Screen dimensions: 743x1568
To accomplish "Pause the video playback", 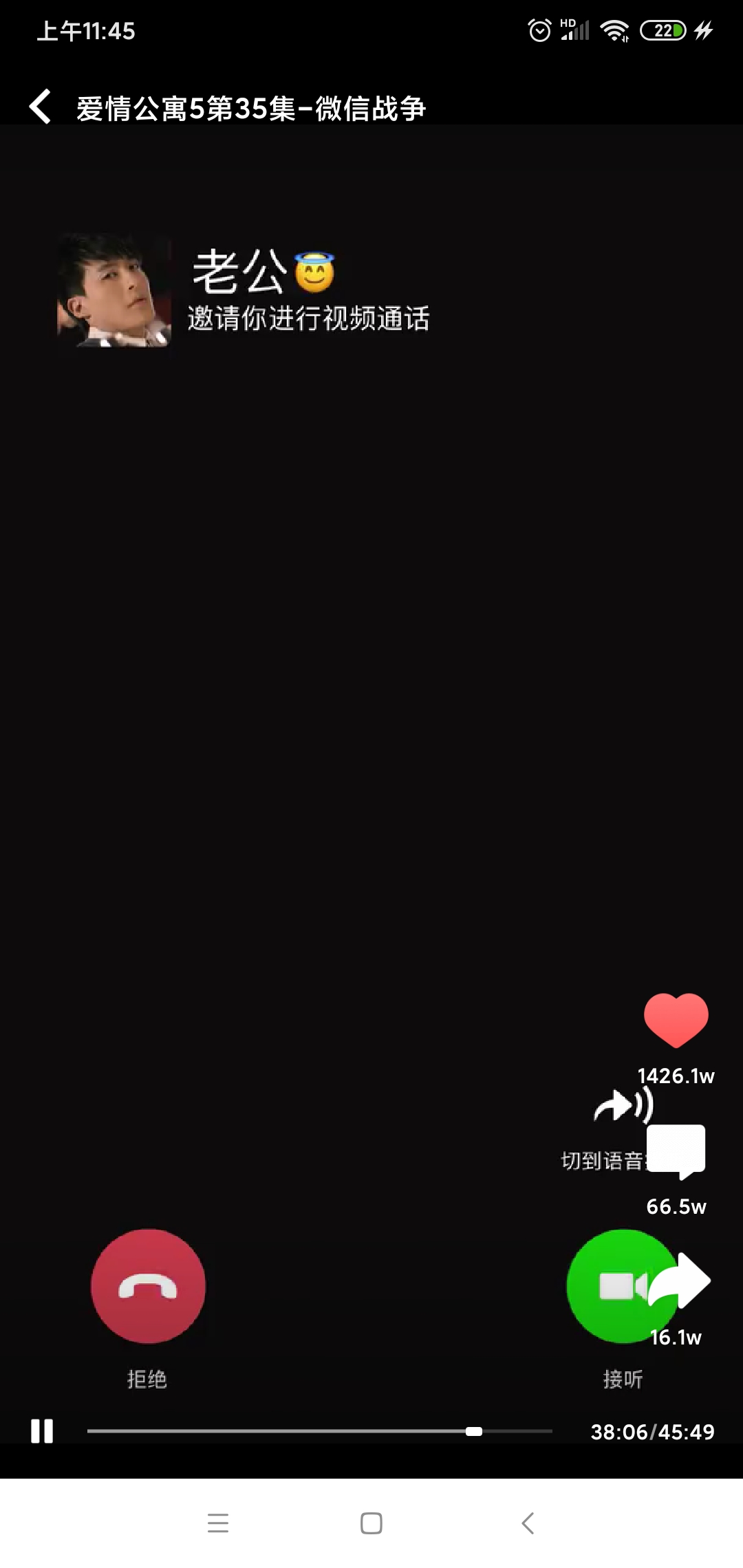I will [42, 1431].
